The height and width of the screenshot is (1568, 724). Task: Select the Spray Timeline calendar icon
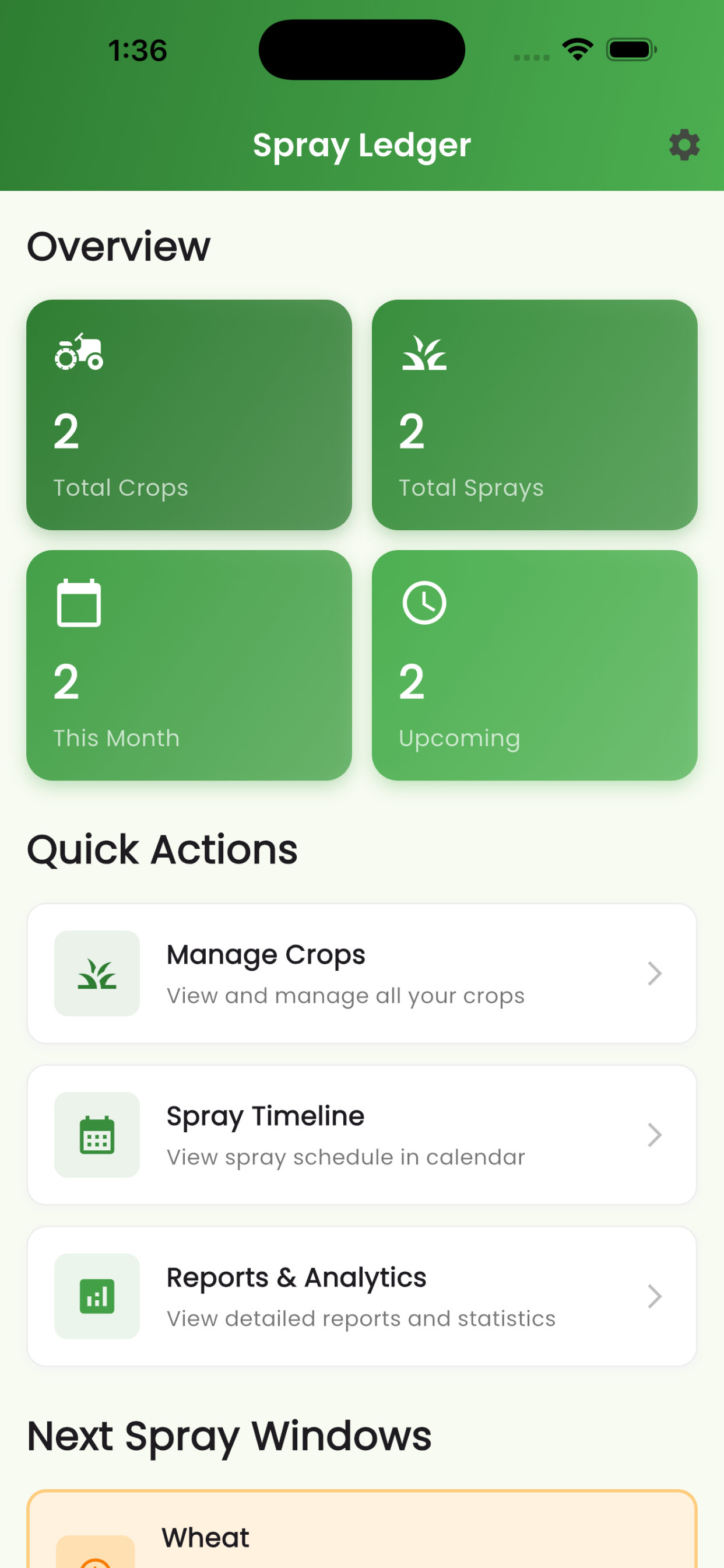pos(97,1135)
